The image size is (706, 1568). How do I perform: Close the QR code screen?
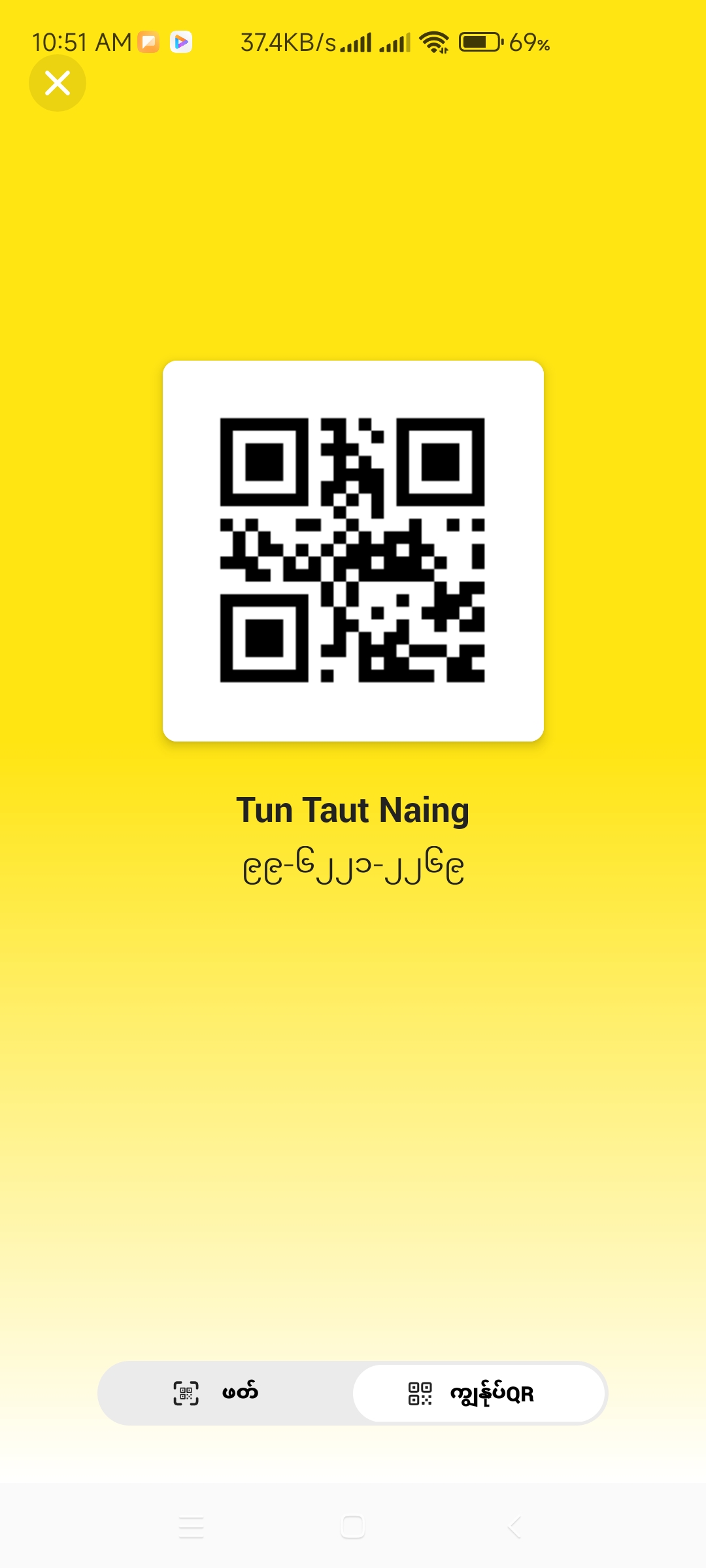[x=58, y=83]
